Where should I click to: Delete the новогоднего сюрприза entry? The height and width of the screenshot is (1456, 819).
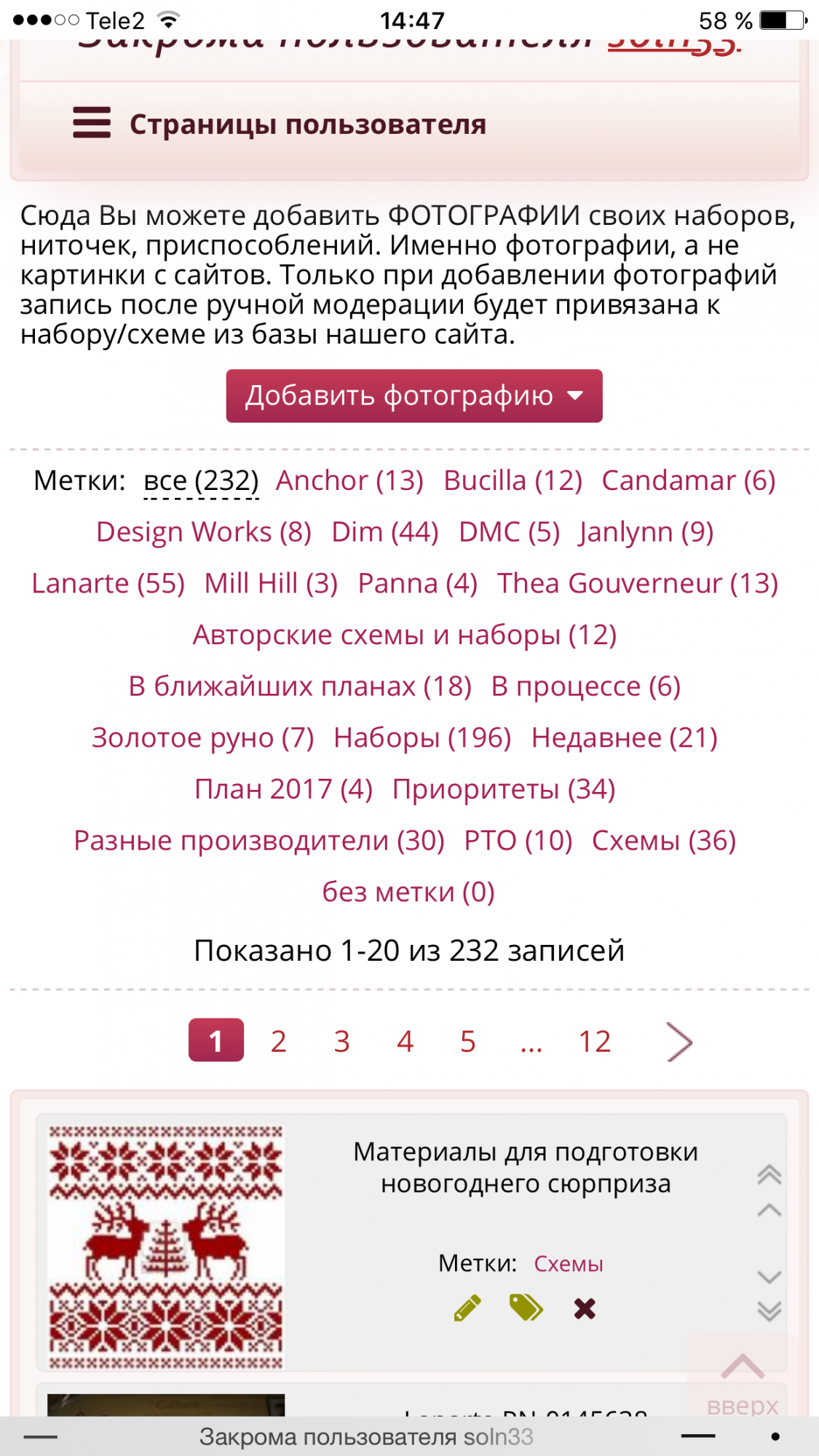point(585,1308)
